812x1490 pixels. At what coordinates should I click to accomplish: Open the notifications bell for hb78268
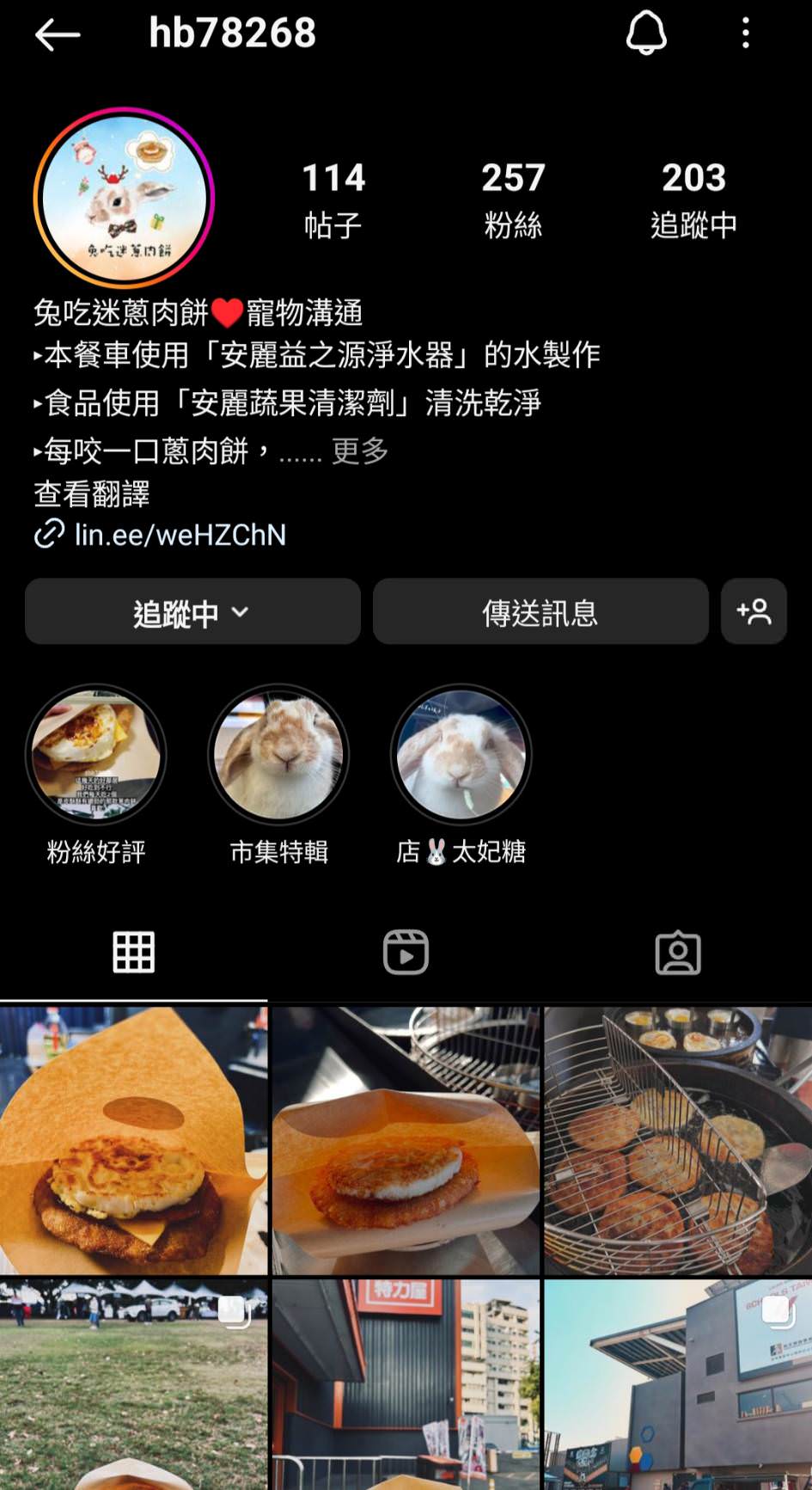coord(645,34)
